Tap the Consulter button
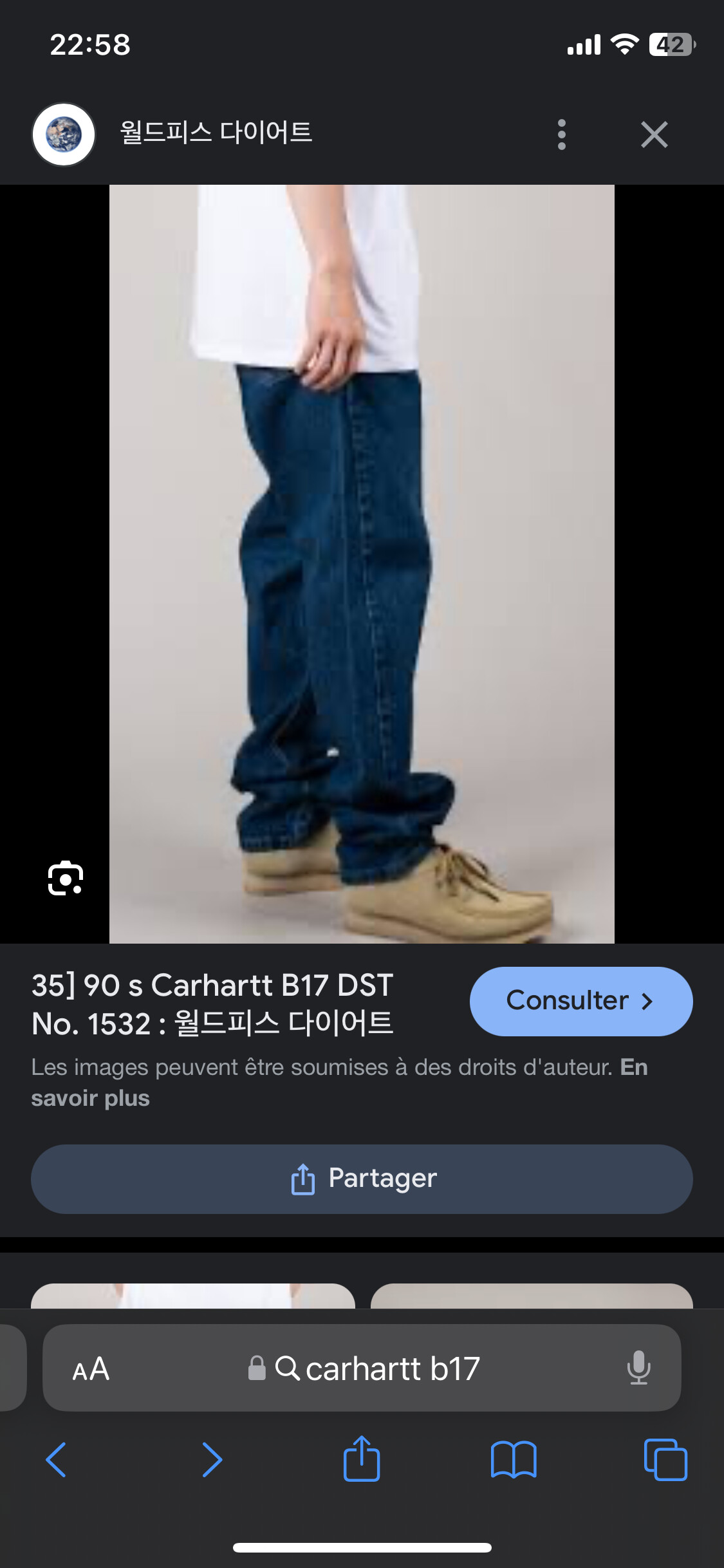724x1568 pixels. 580,1001
